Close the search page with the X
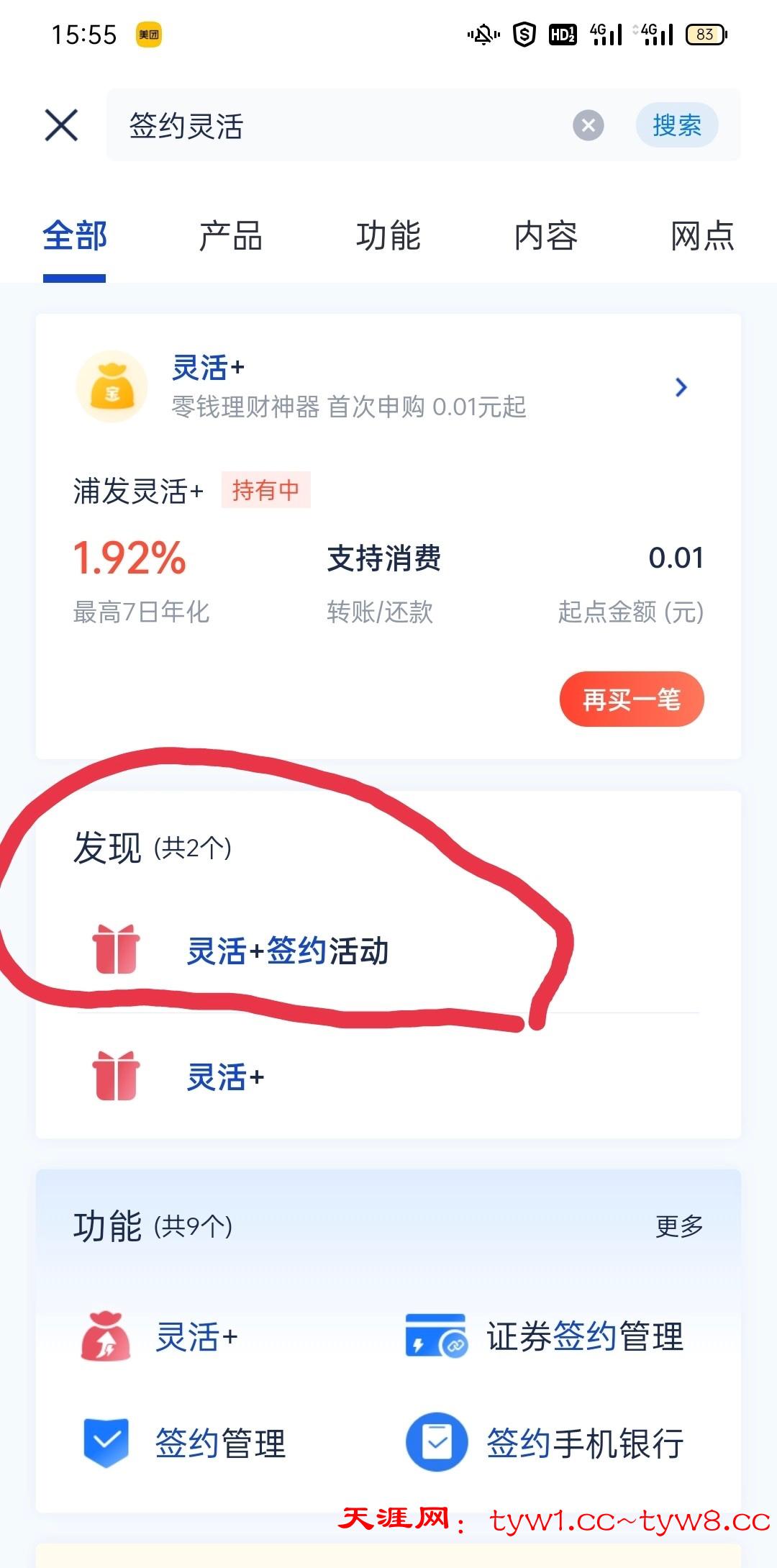The width and height of the screenshot is (777, 1568). pos(61,125)
